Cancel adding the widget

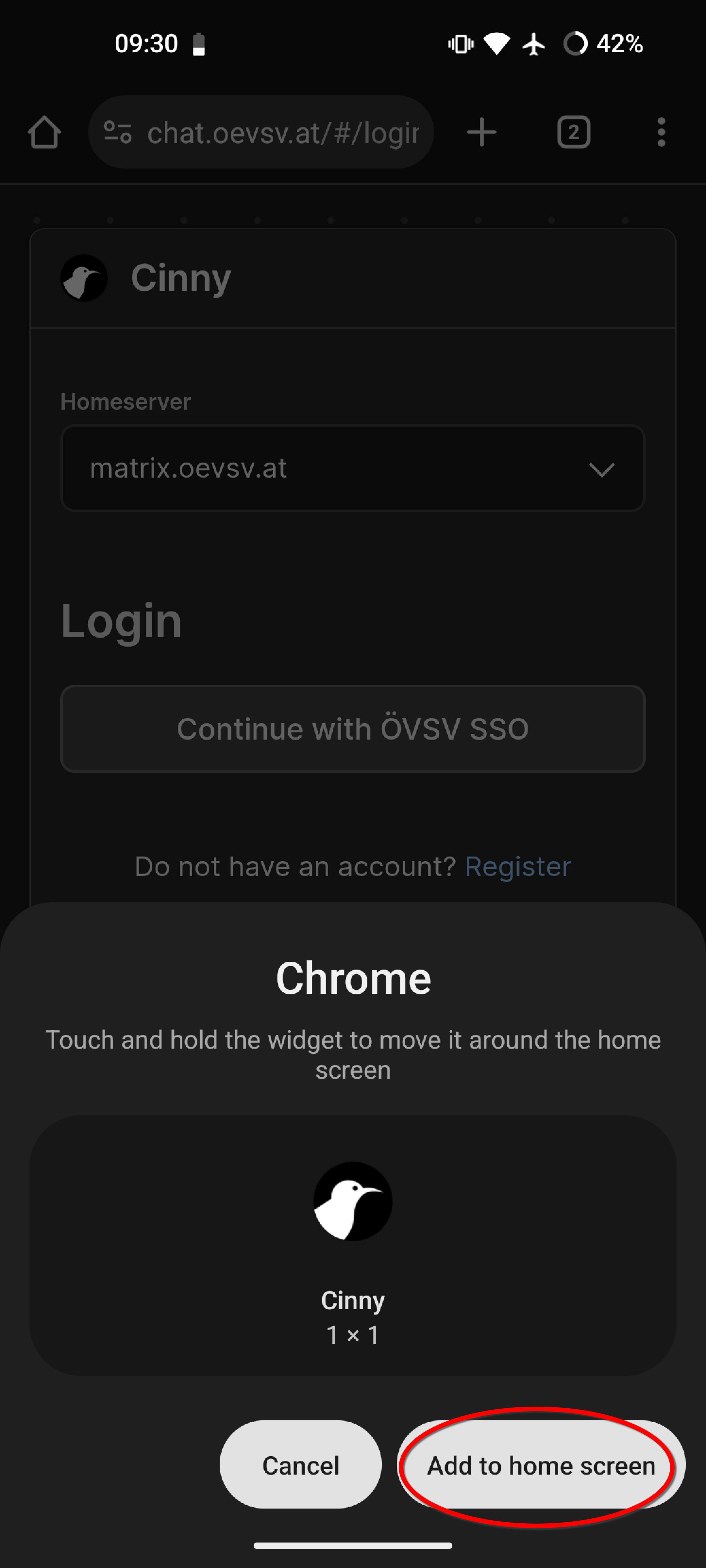tap(300, 1464)
